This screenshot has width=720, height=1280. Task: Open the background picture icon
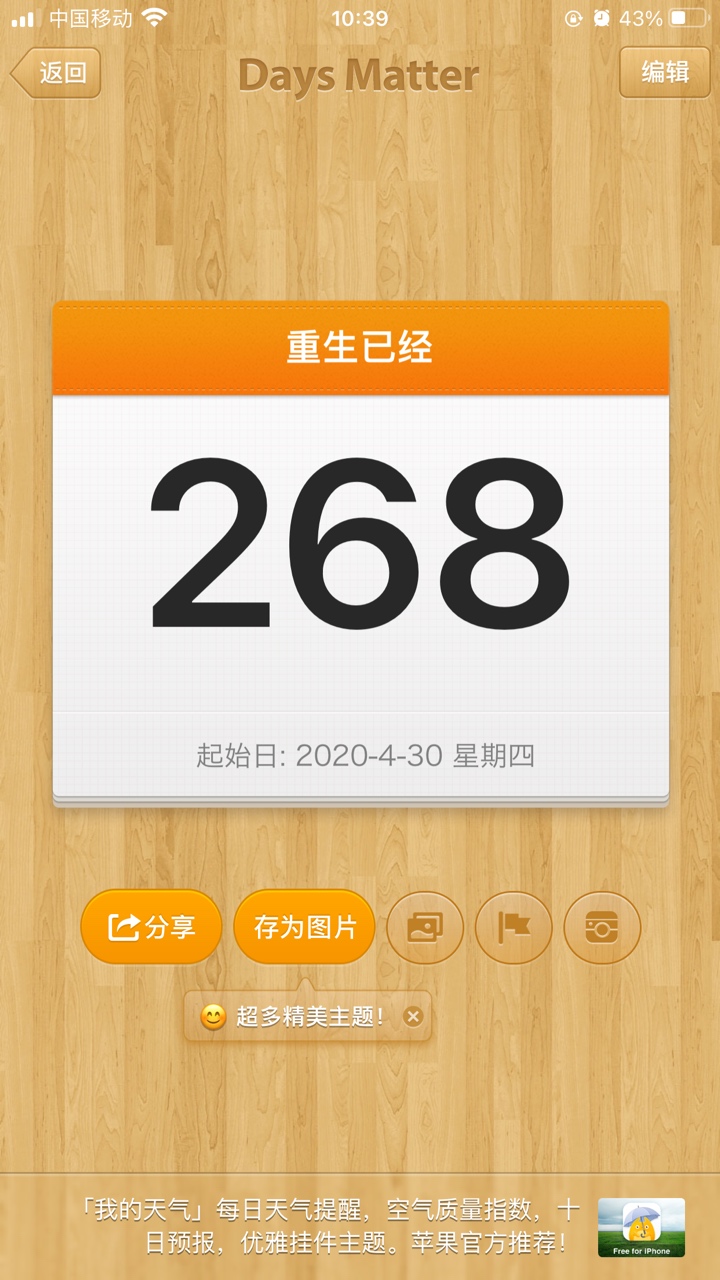(x=425, y=928)
